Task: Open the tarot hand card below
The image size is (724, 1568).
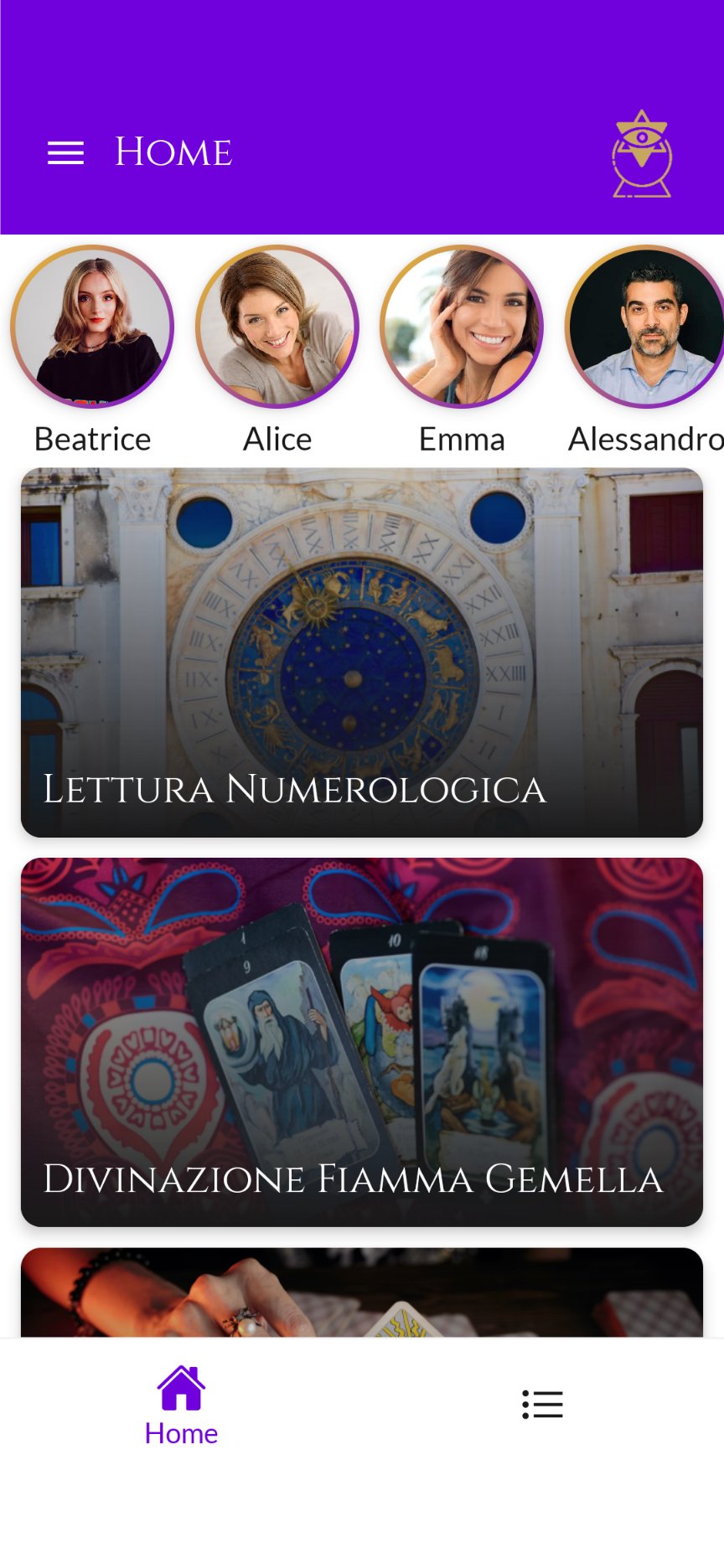Action: [362, 1292]
